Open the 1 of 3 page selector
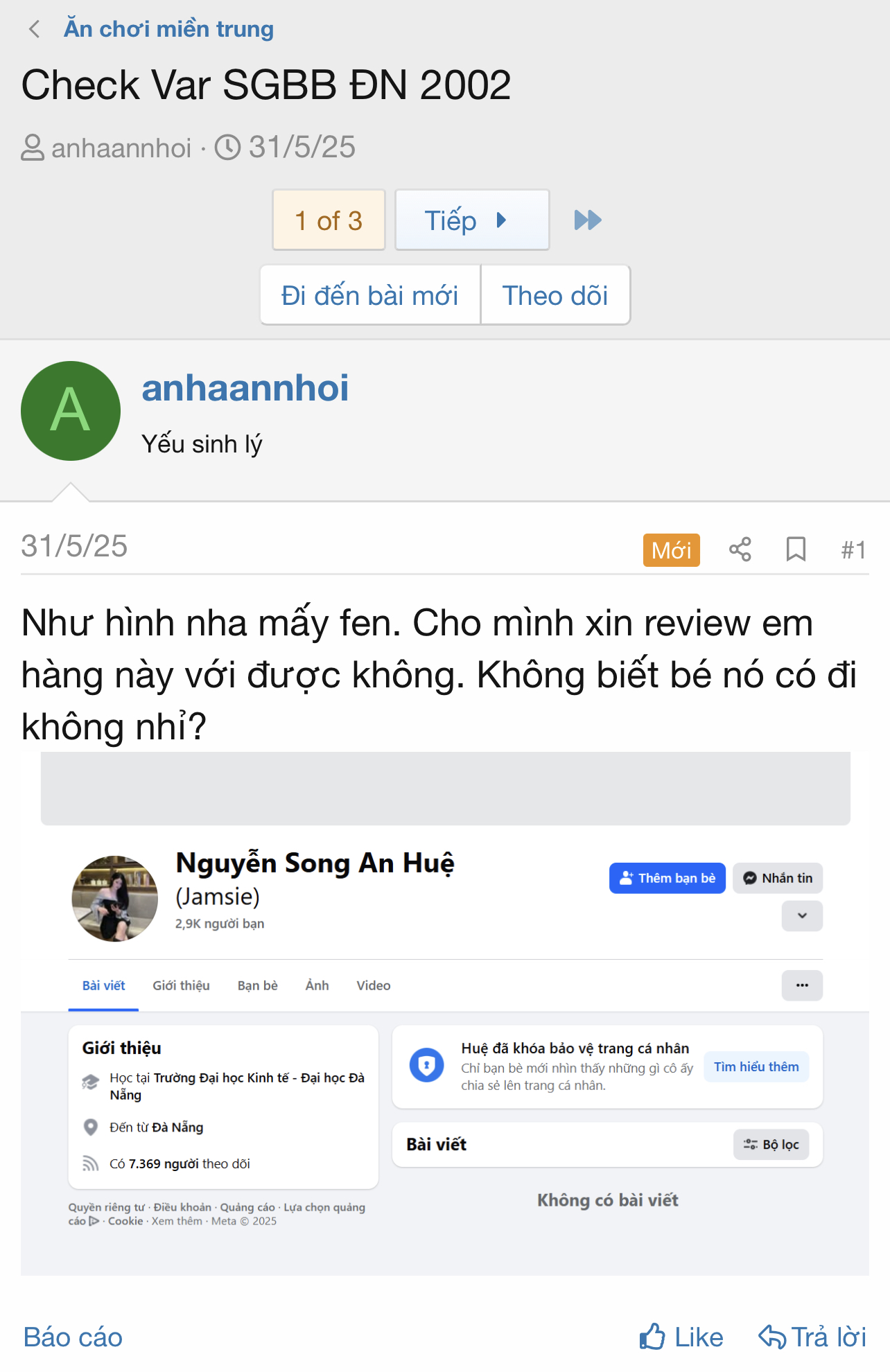Screen dimensions: 890x1372 (329, 220)
